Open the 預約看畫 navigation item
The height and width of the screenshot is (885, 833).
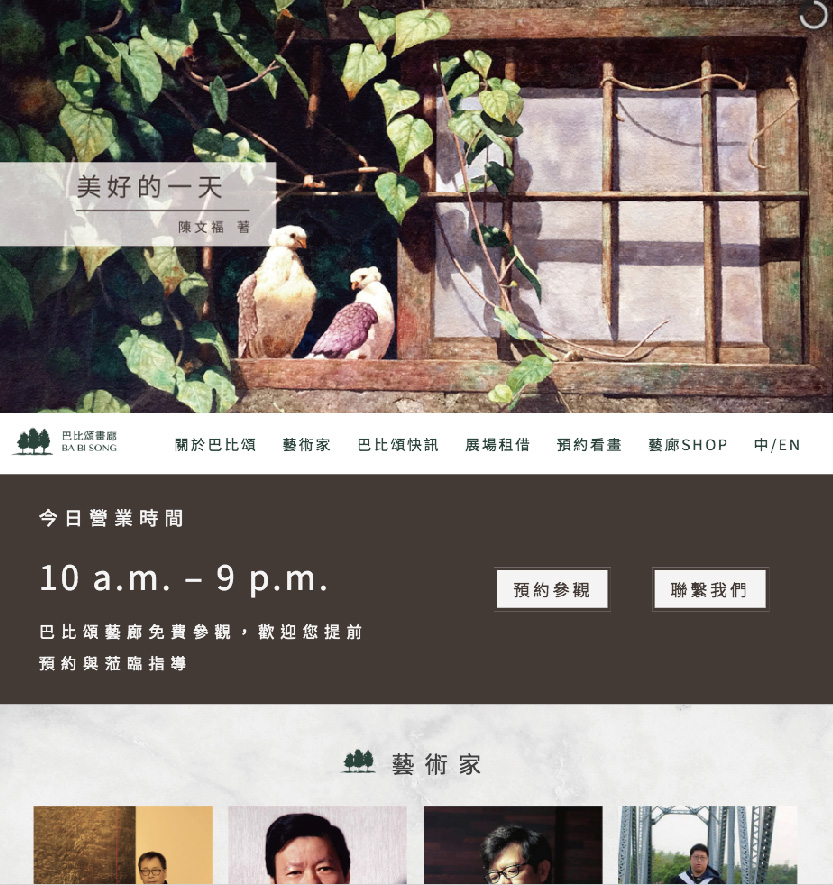pyautogui.click(x=589, y=445)
